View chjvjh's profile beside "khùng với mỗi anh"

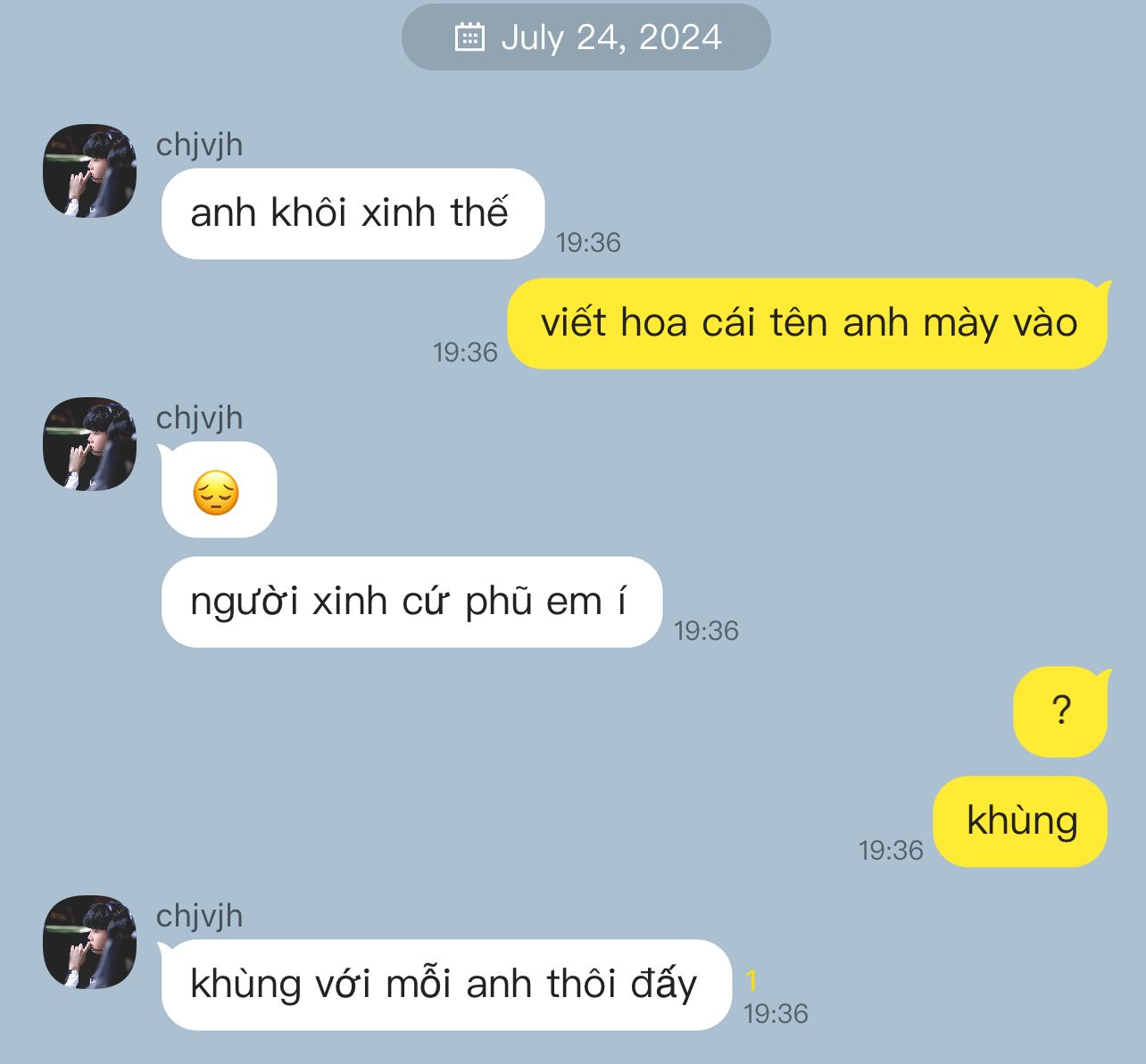[90, 942]
